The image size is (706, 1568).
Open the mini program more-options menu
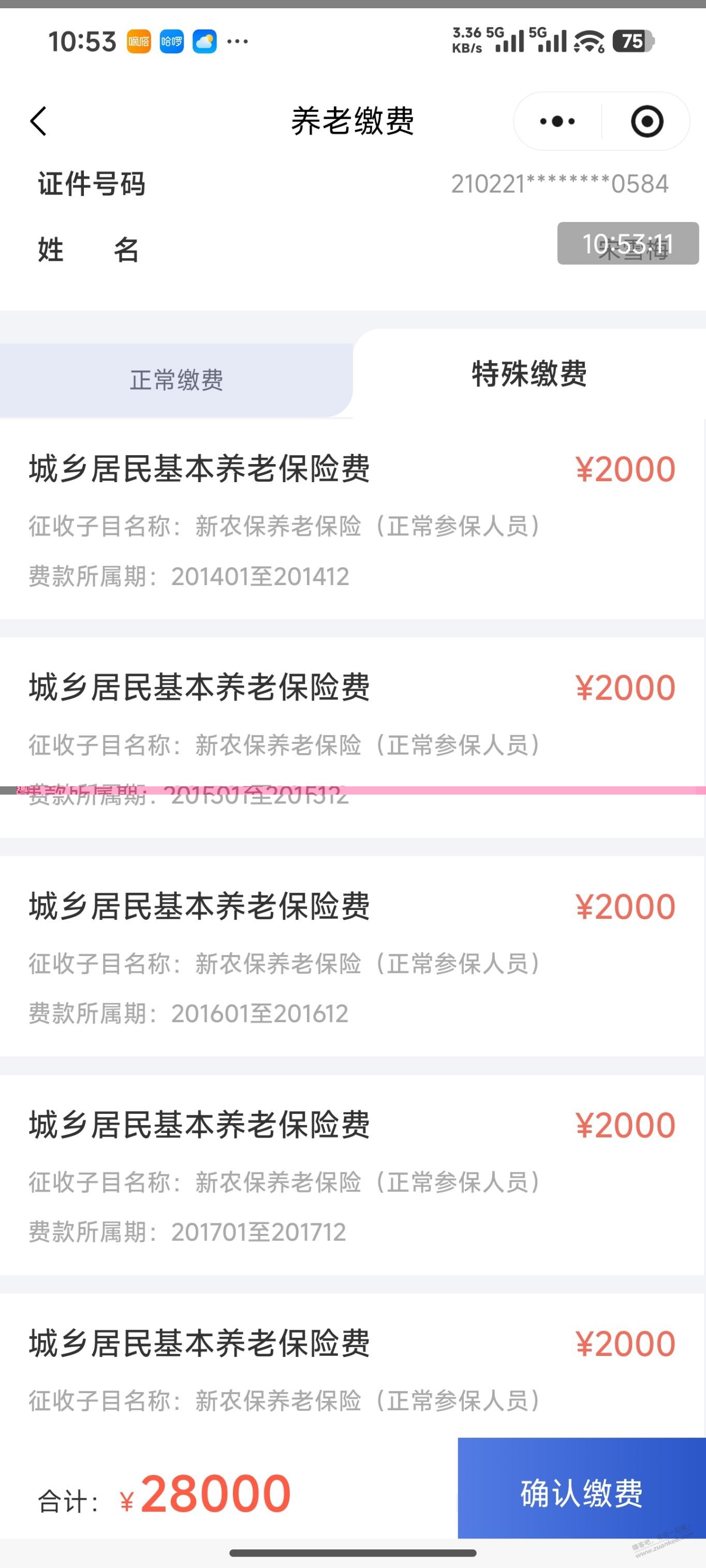coord(557,121)
